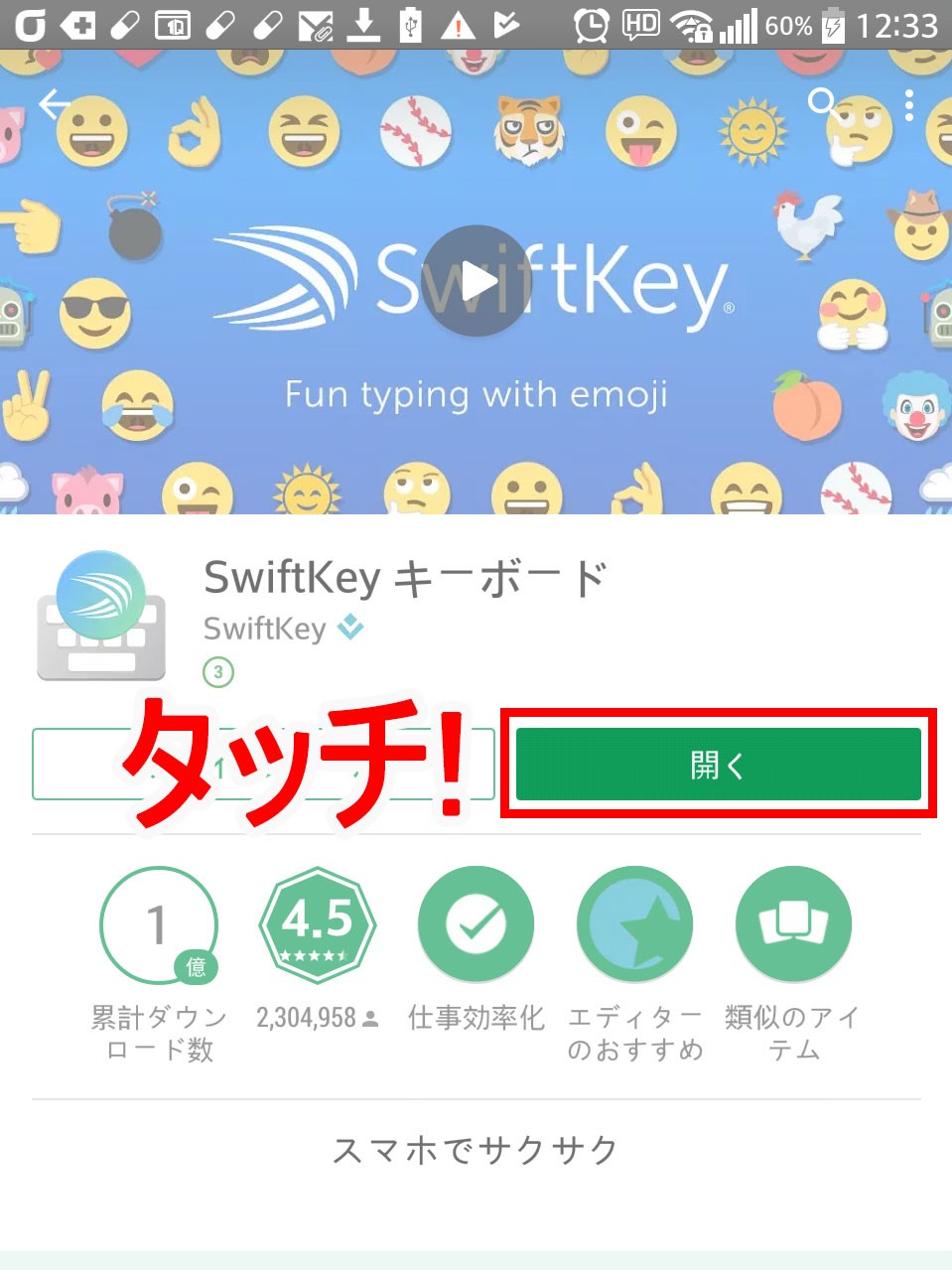The image size is (952, 1270).
Task: Open エディターのおすすめ badge
Action: [x=635, y=925]
